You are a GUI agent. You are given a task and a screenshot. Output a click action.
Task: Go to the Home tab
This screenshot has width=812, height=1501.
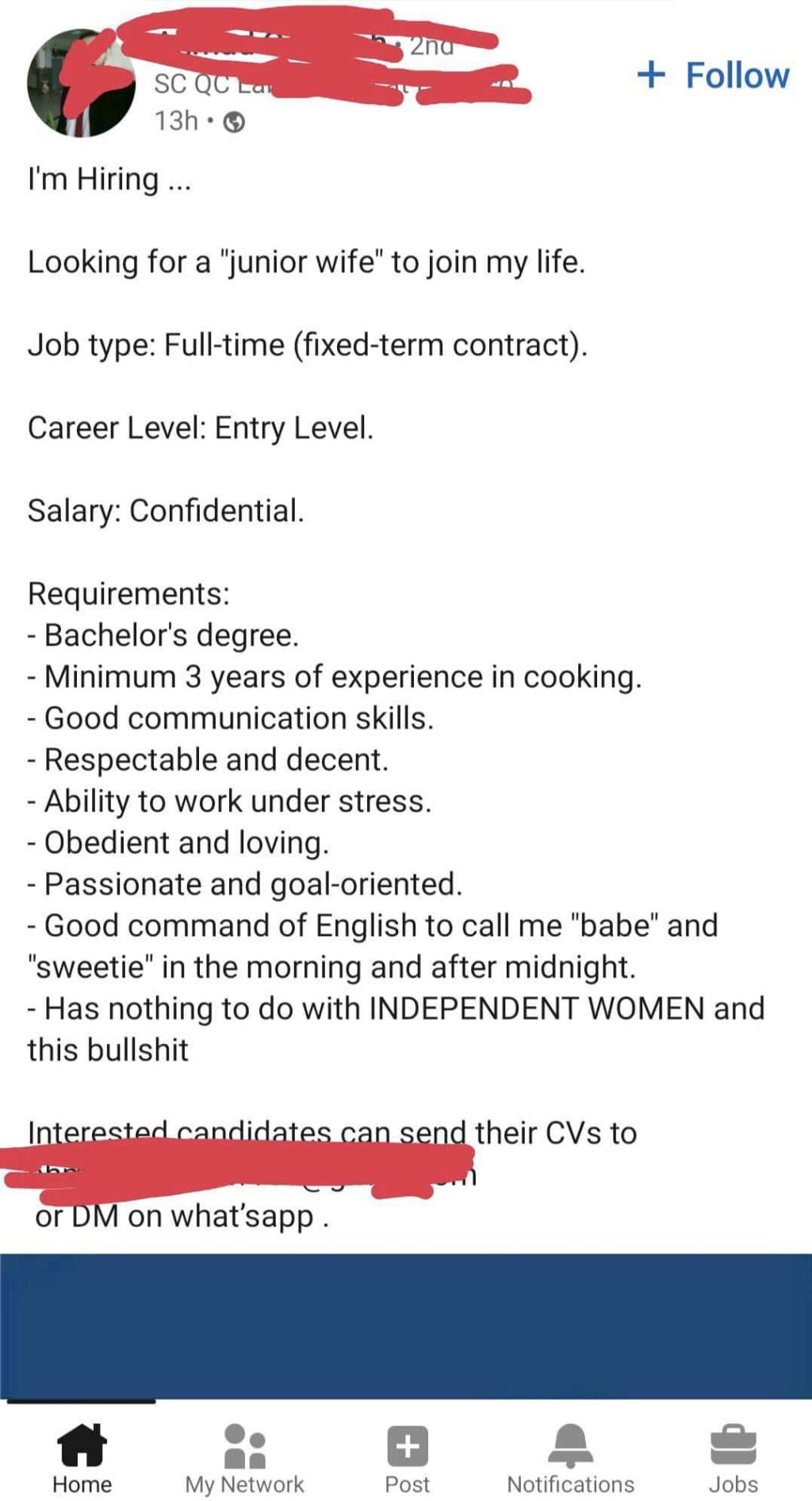point(82,1459)
